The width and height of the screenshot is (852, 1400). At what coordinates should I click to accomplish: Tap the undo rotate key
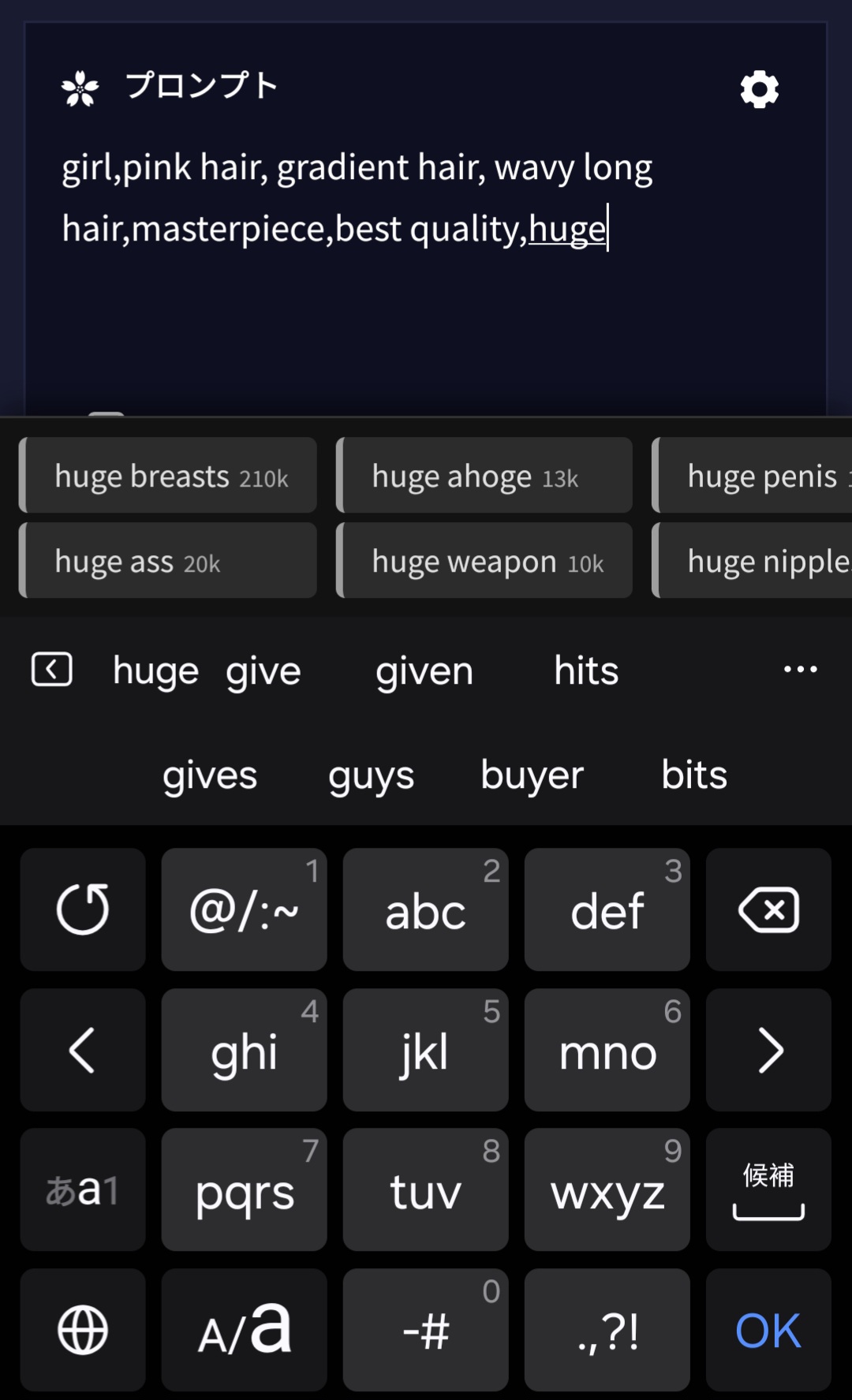[83, 909]
